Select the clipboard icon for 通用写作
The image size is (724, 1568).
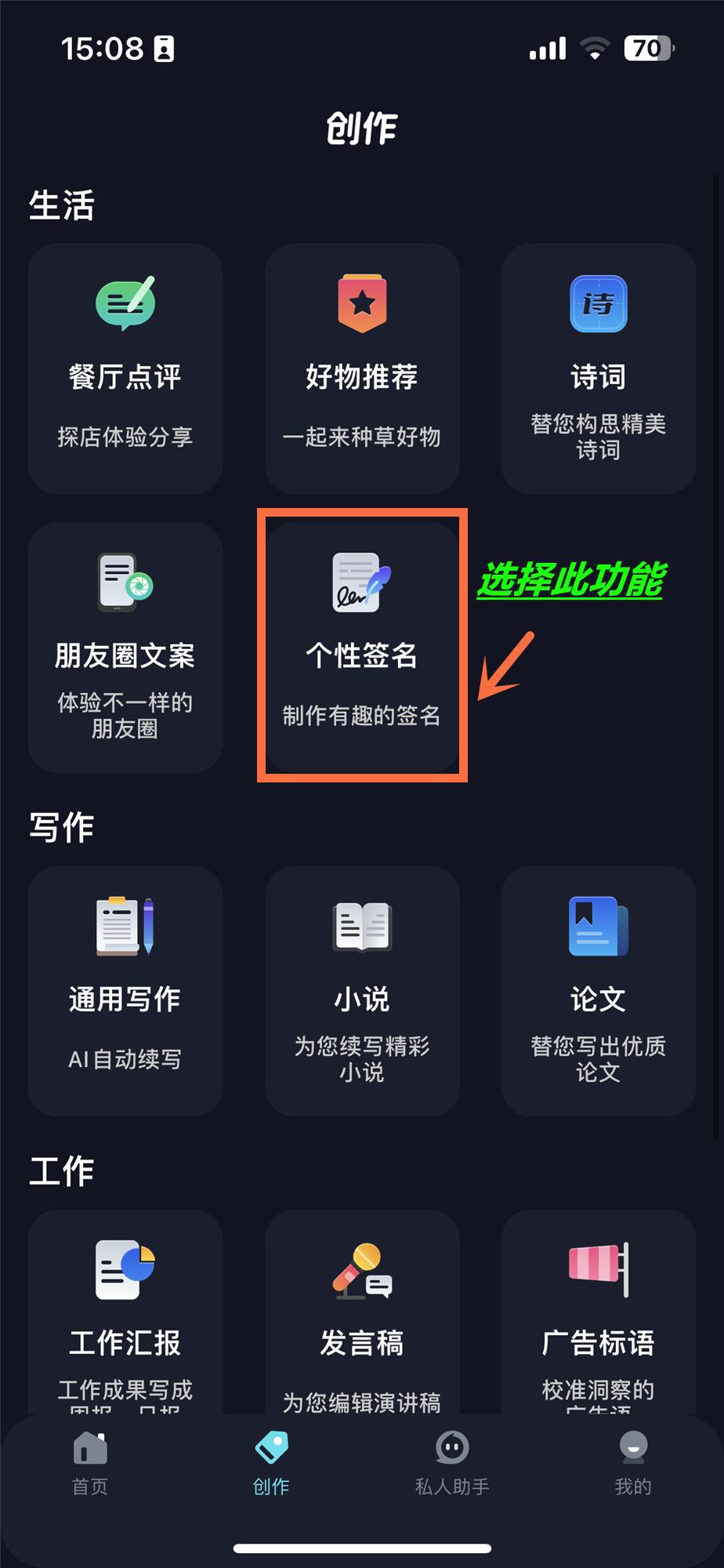click(x=123, y=927)
